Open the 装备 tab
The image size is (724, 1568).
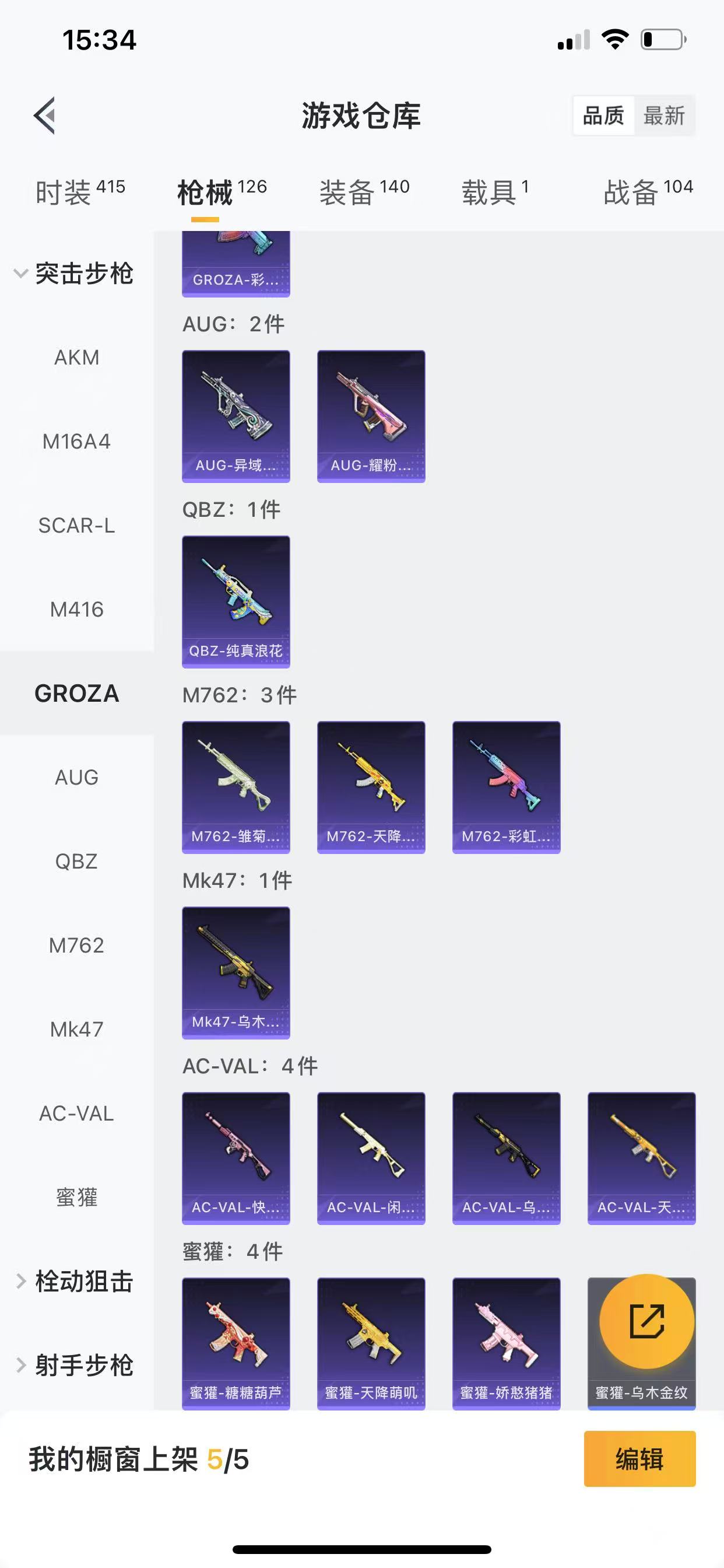click(364, 192)
